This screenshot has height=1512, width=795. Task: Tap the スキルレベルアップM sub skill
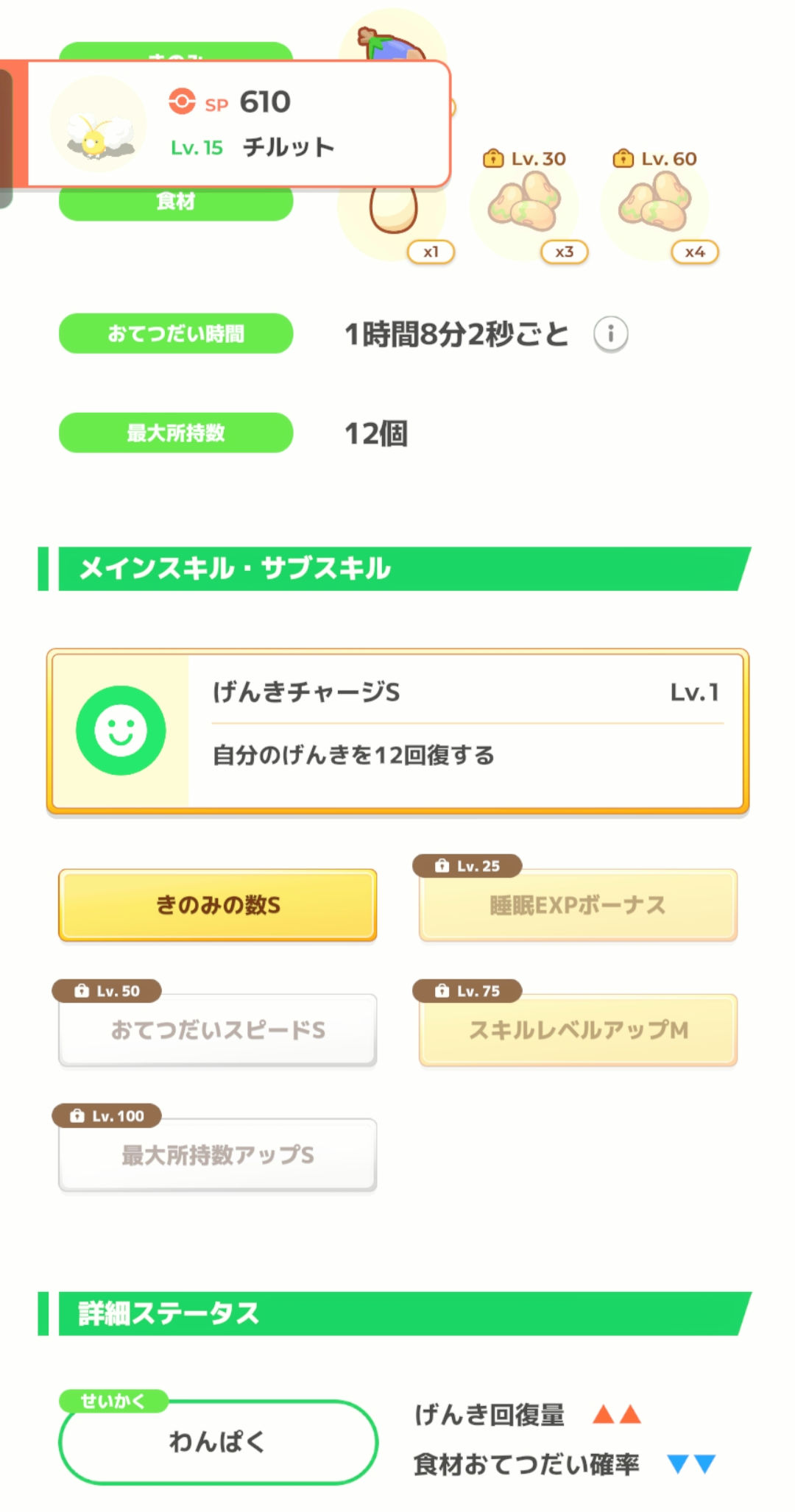coord(578,1030)
